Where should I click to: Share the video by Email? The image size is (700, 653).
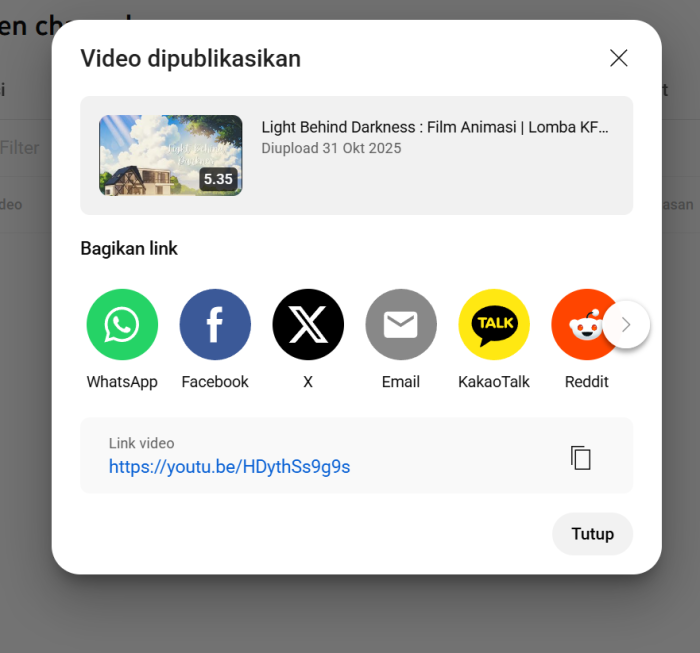[x=401, y=325]
